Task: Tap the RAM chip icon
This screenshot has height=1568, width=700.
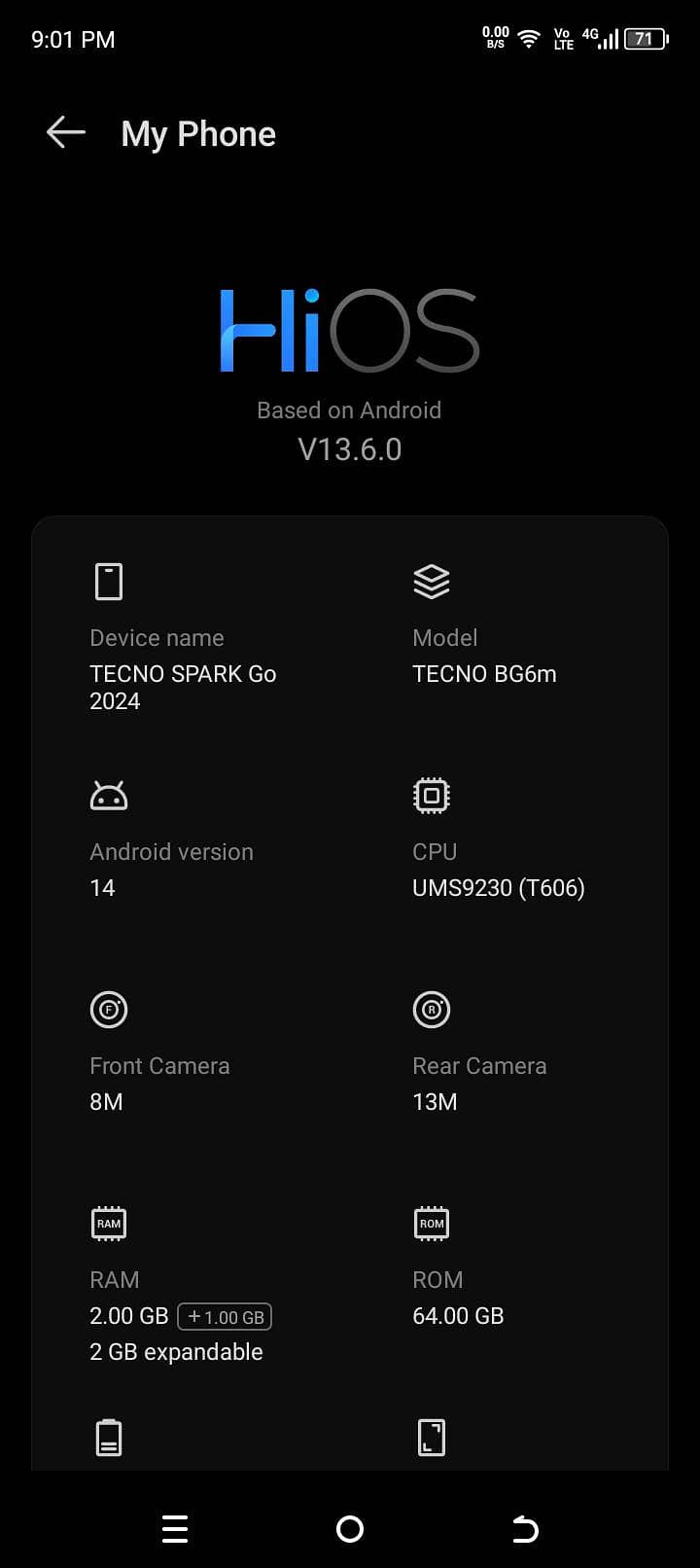Action: [109, 1223]
